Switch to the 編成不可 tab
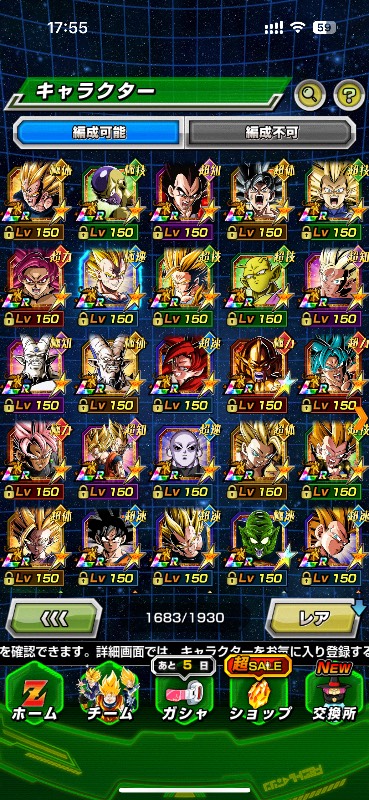 271,133
